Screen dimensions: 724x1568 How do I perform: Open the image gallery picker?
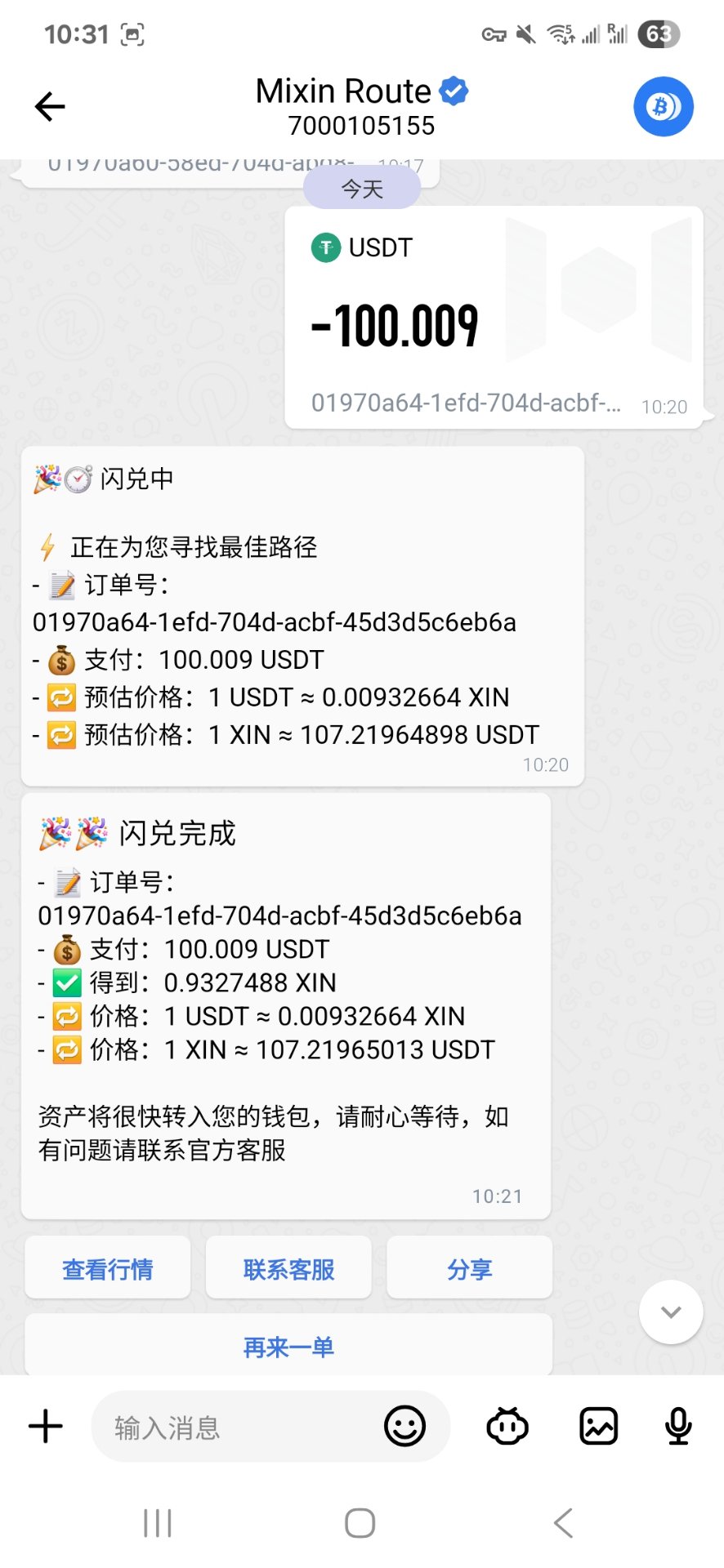click(598, 1427)
